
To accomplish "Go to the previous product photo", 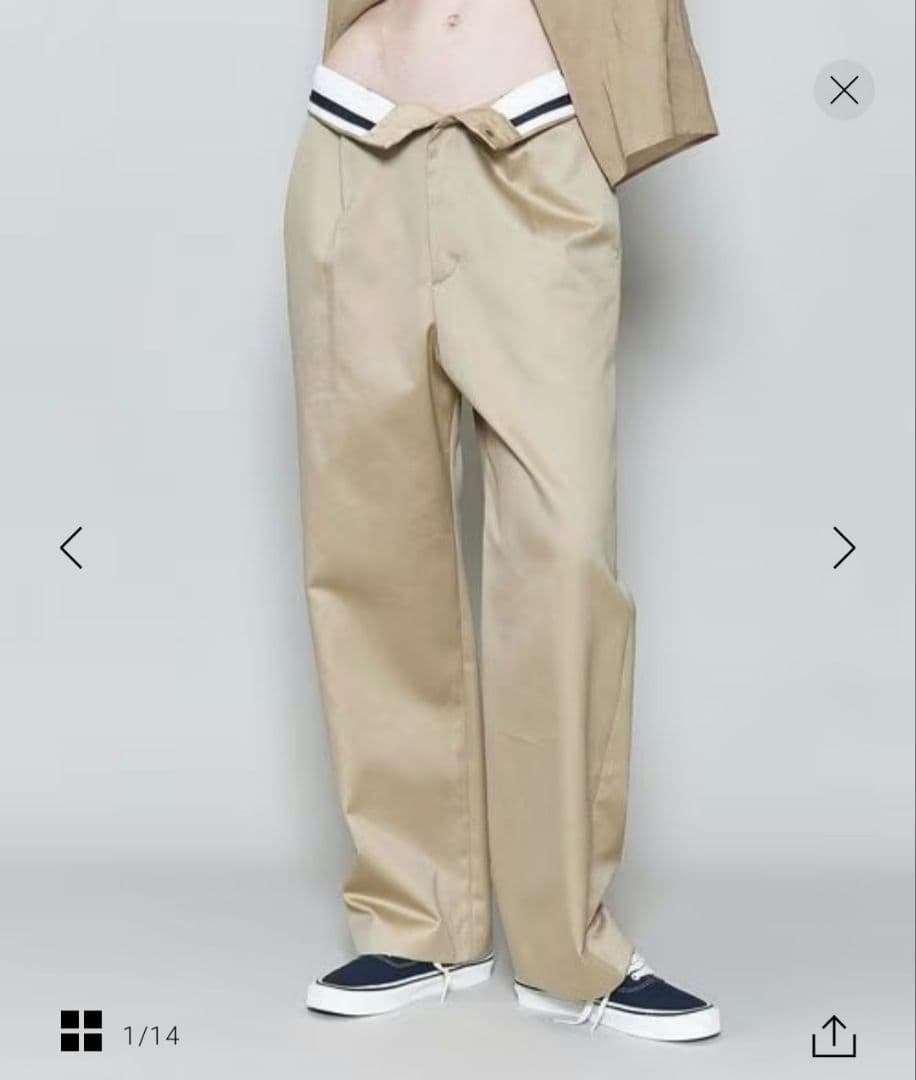I will [x=71, y=548].
